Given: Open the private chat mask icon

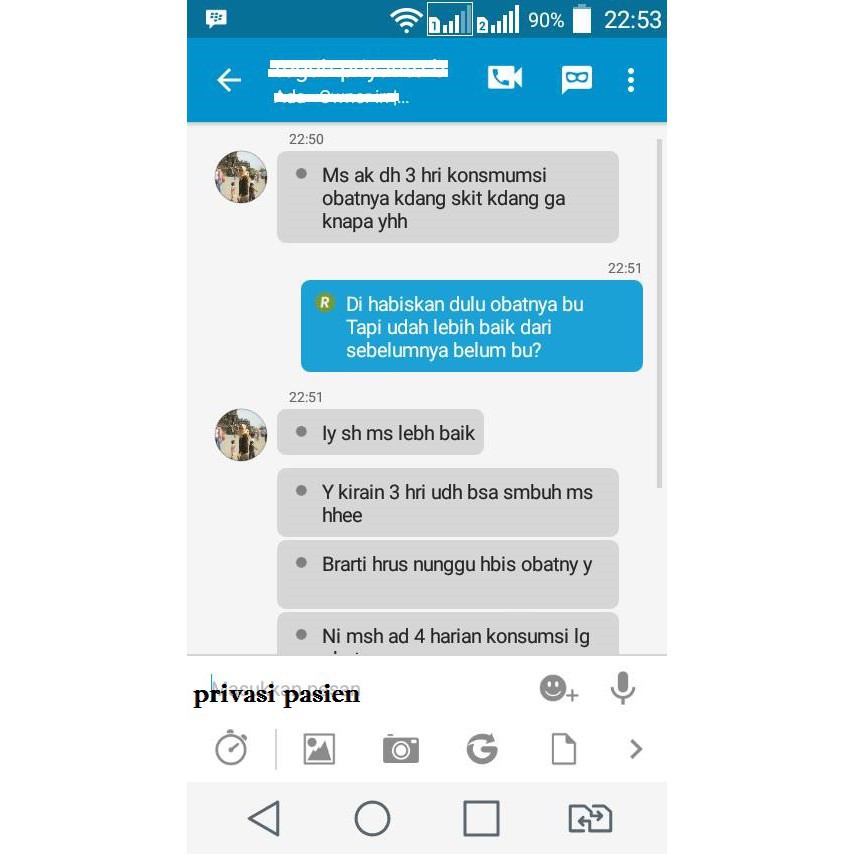Looking at the screenshot, I should pos(577,79).
